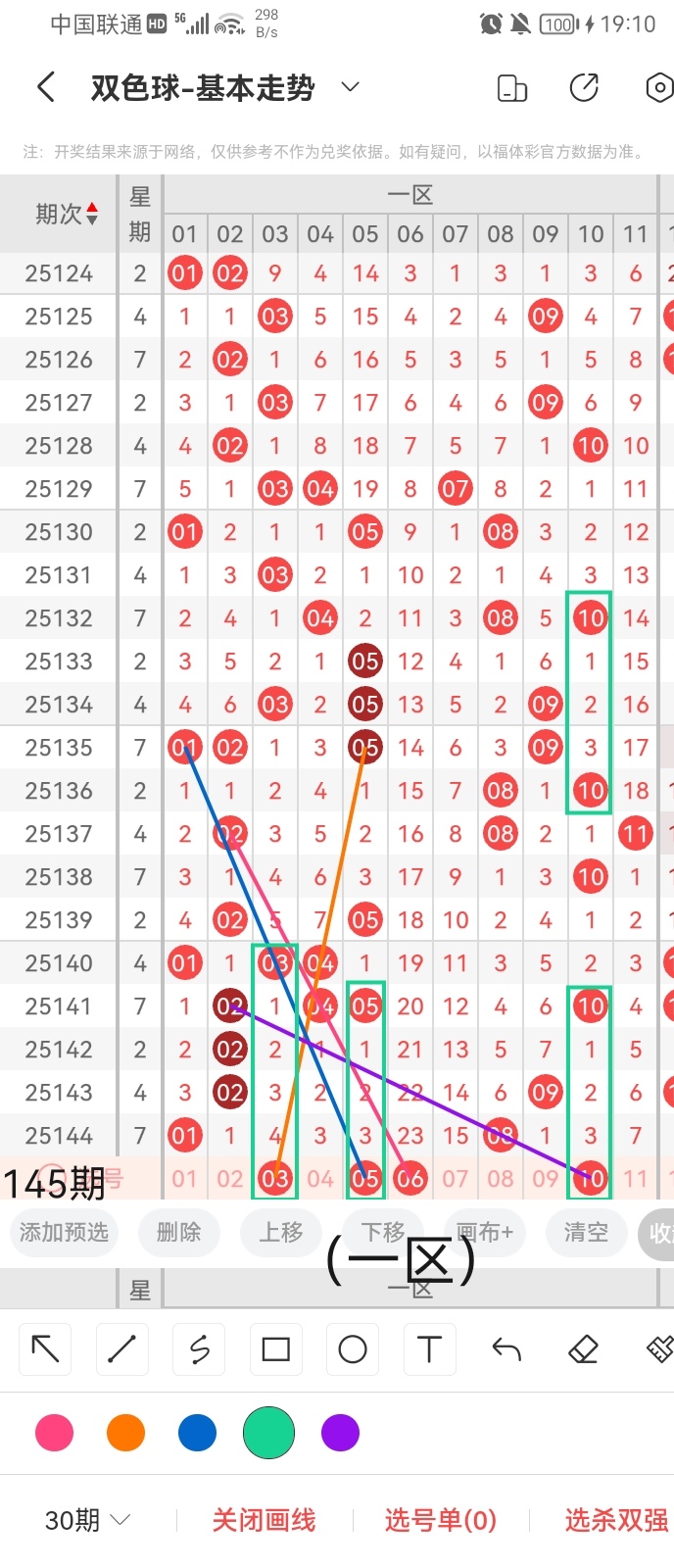Expand the 双色球-基本走势 chart type dropdown
This screenshot has width=674, height=1568.
click(x=350, y=88)
